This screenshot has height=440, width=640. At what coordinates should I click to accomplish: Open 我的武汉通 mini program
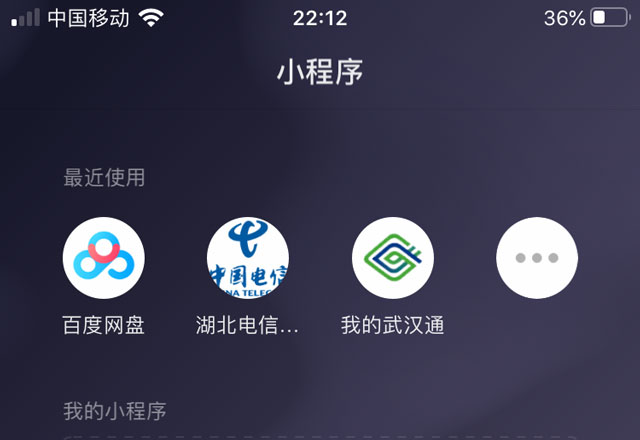392,258
